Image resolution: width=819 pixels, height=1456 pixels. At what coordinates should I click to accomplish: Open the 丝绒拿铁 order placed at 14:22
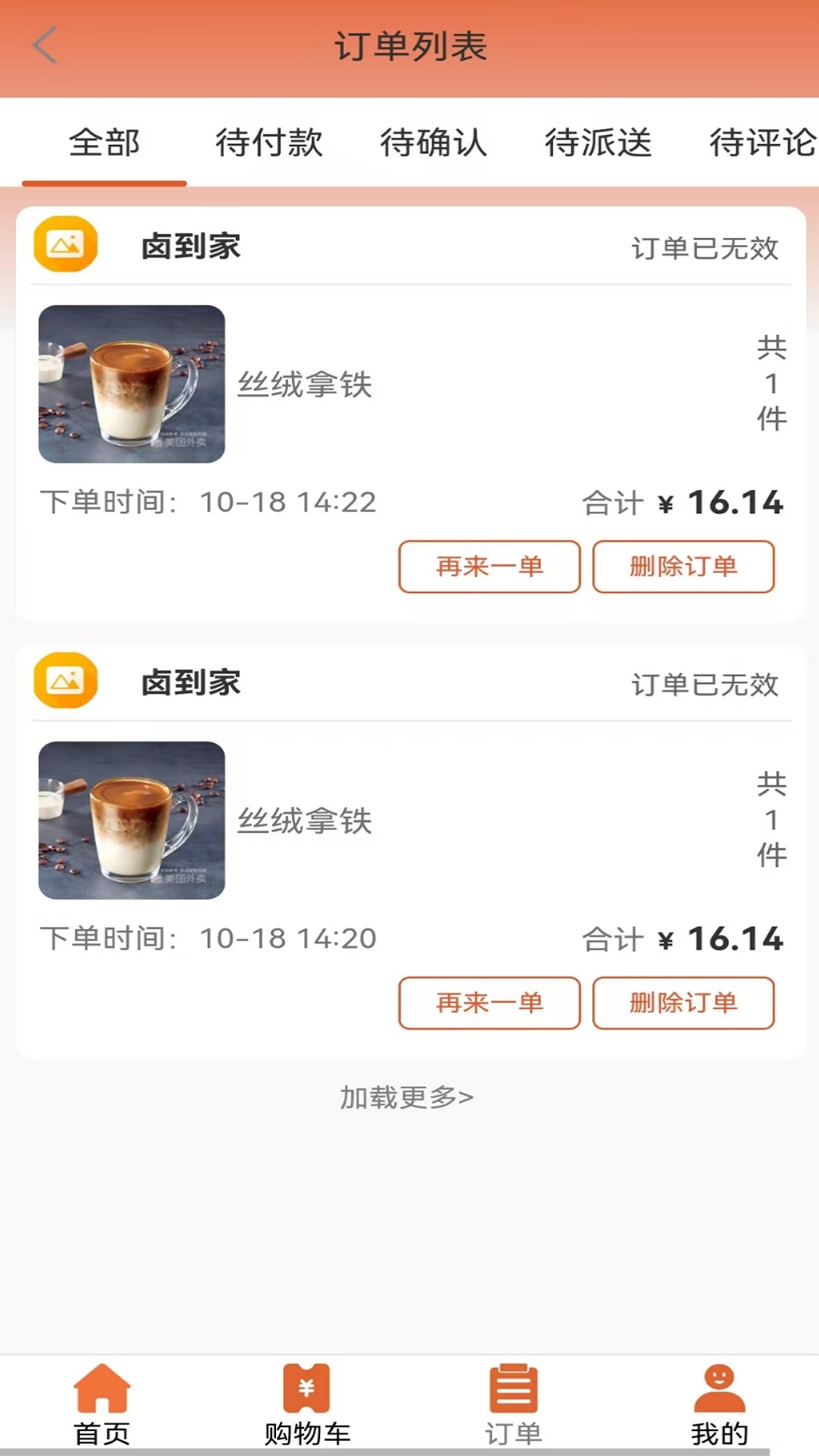(x=410, y=384)
